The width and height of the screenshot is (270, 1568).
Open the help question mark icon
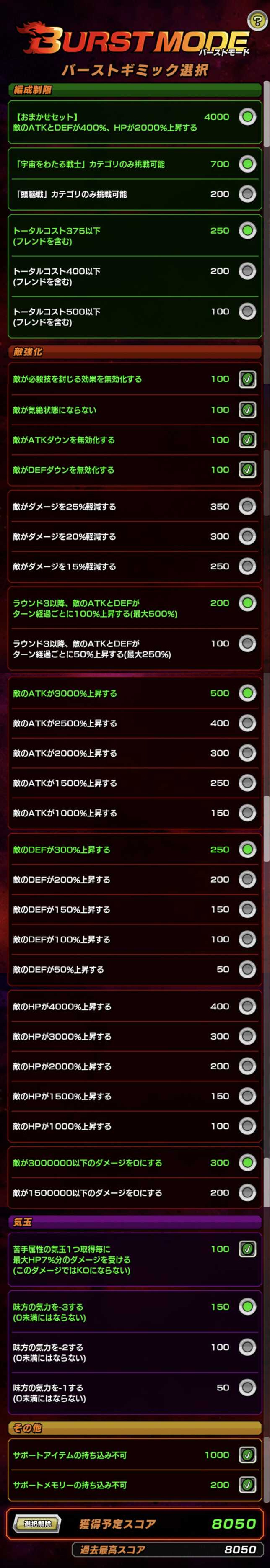[x=257, y=21]
